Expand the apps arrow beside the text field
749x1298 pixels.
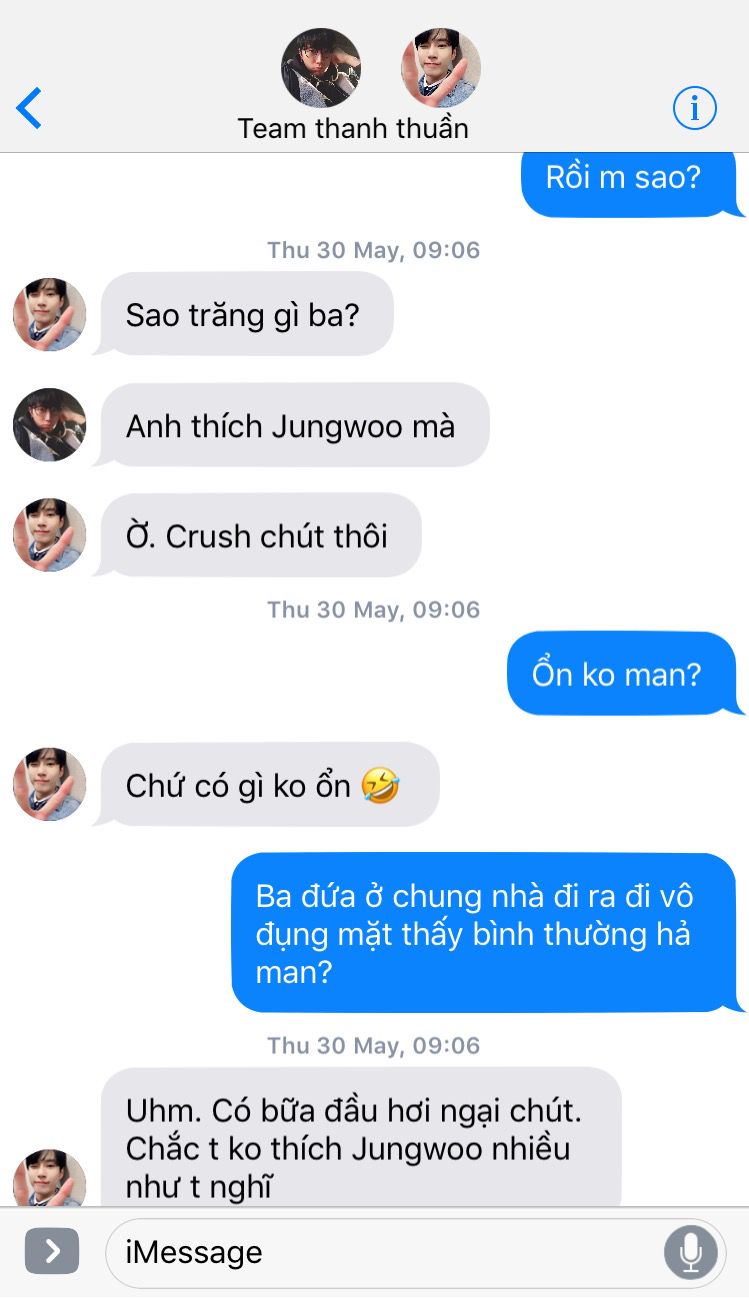pos(52,1251)
